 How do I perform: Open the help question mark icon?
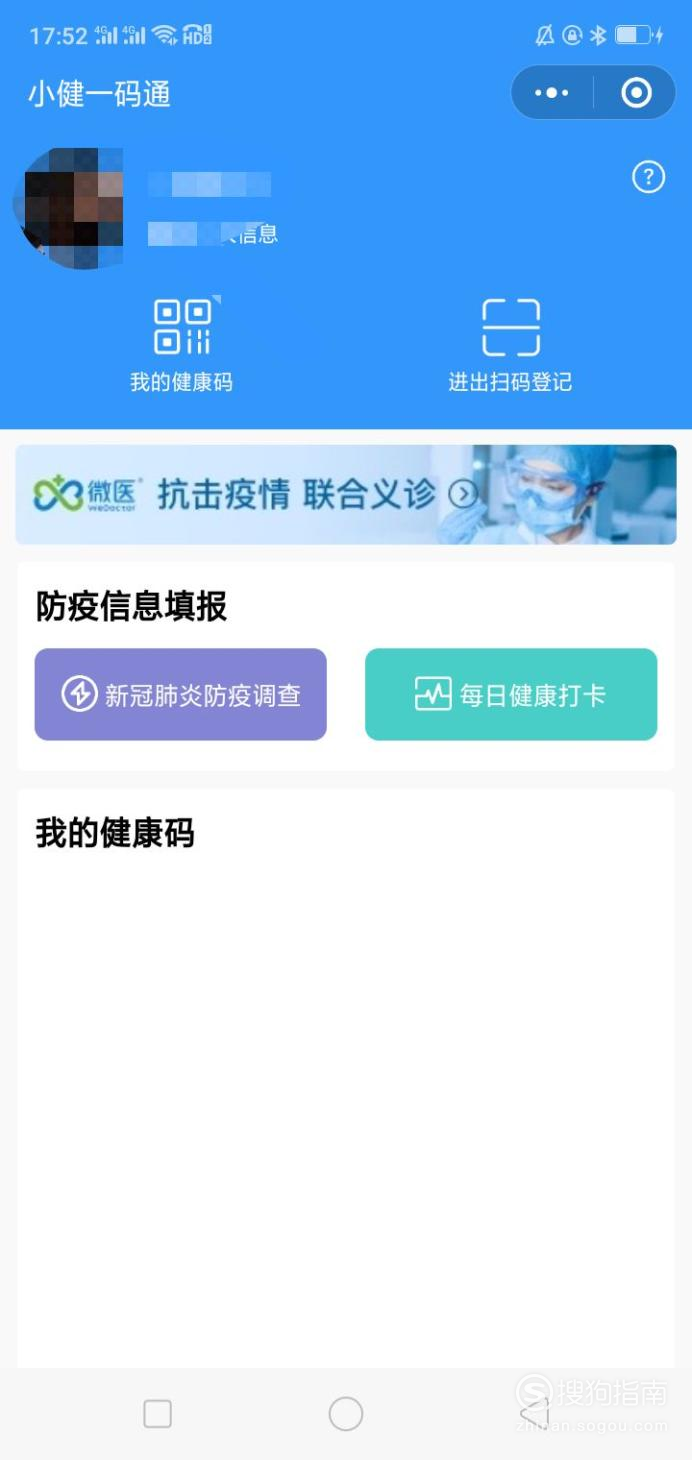click(x=649, y=178)
